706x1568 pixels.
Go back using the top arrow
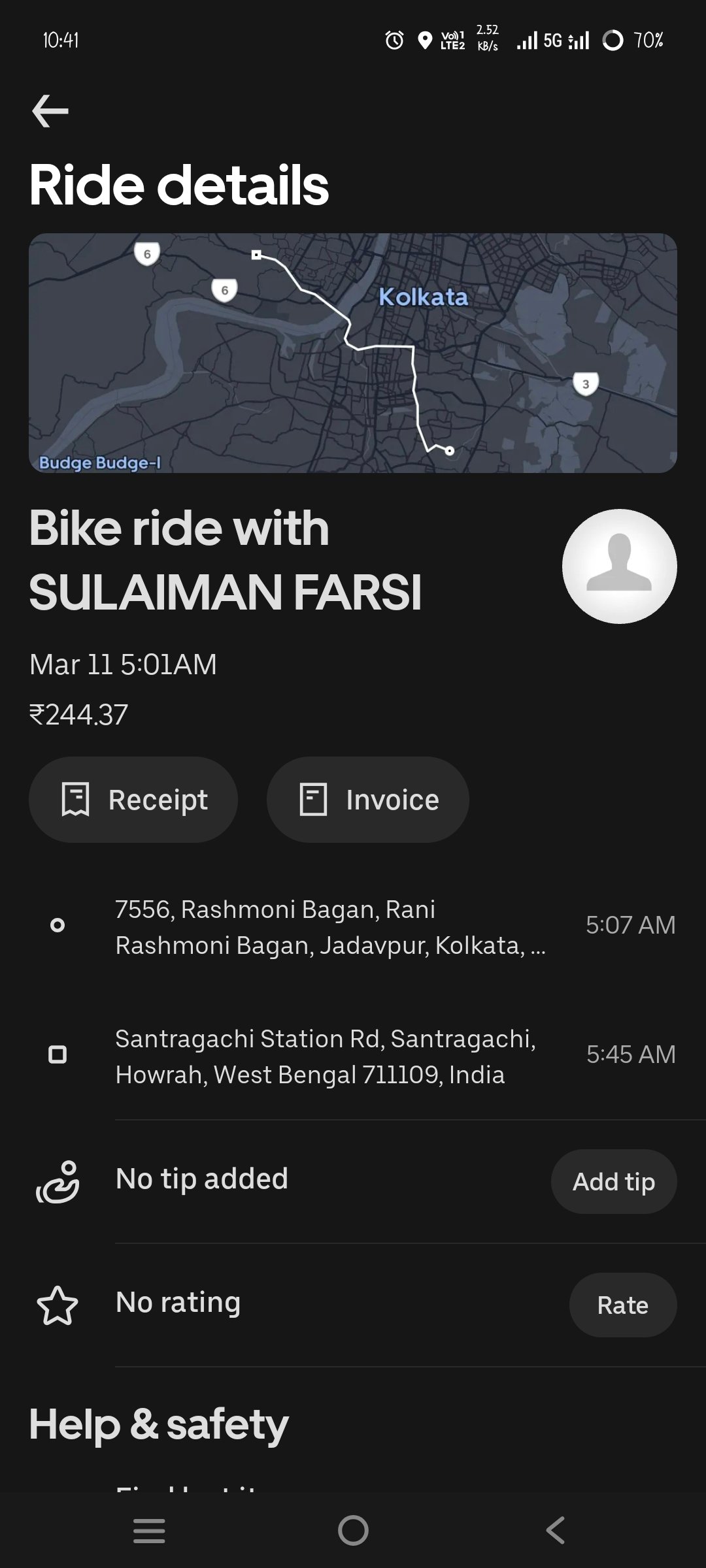(50, 111)
